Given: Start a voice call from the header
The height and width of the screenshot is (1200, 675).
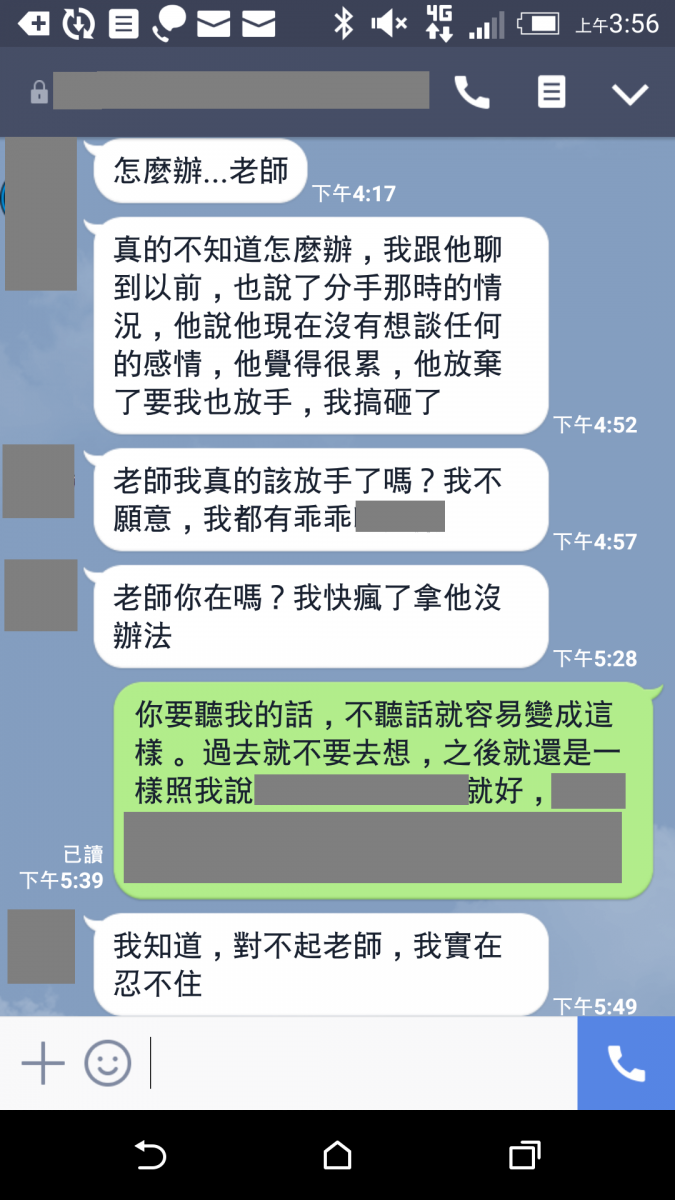Looking at the screenshot, I should (472, 93).
